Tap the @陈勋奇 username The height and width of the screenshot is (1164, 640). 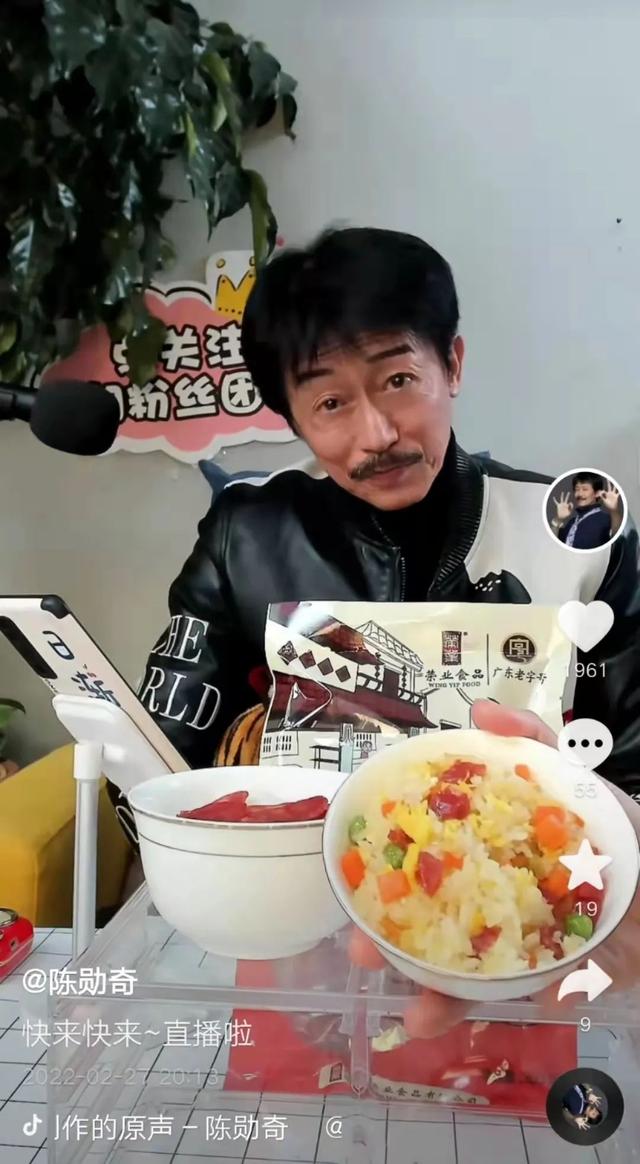coord(79,982)
